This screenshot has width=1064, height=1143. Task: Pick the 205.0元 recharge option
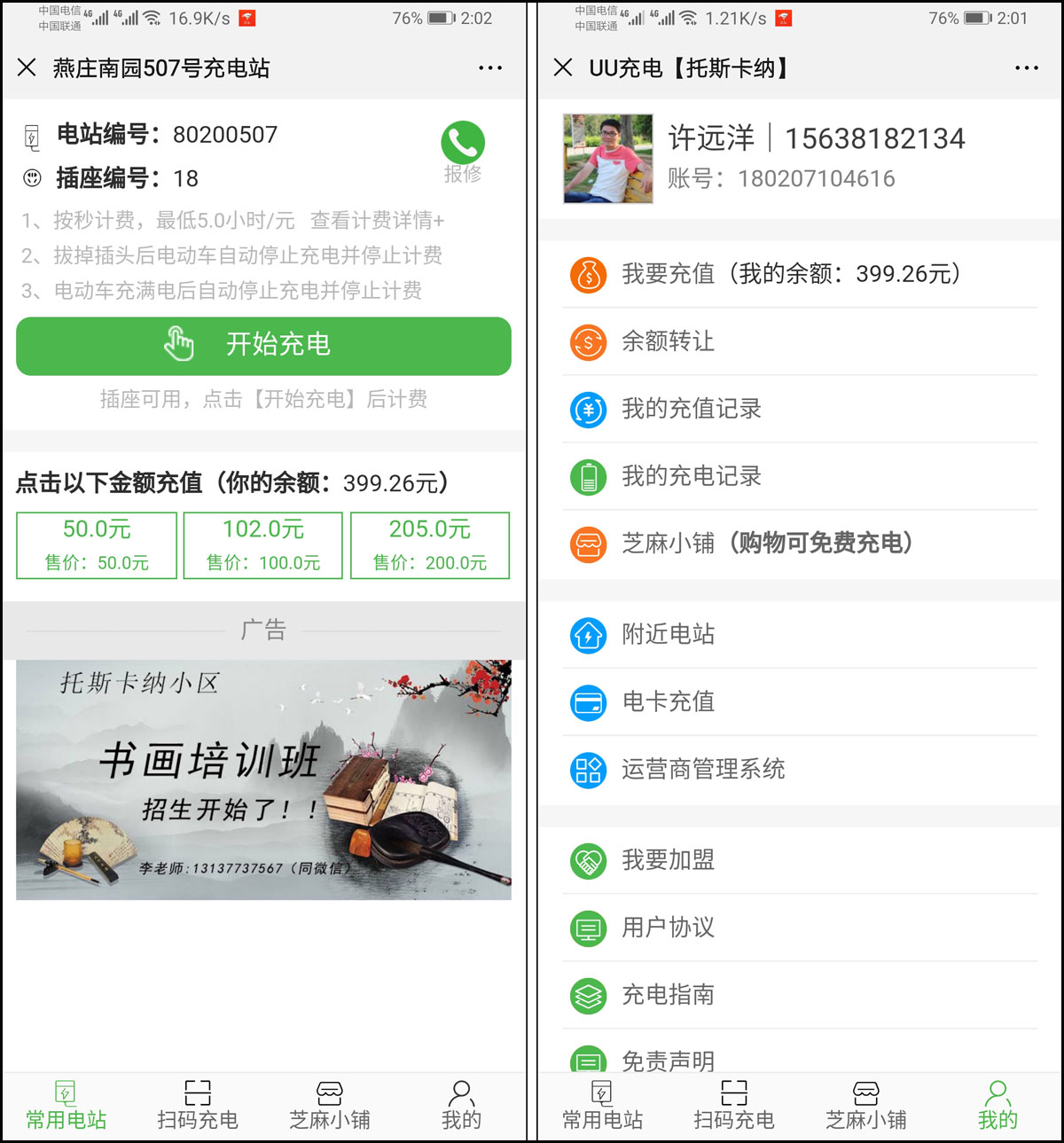(430, 544)
